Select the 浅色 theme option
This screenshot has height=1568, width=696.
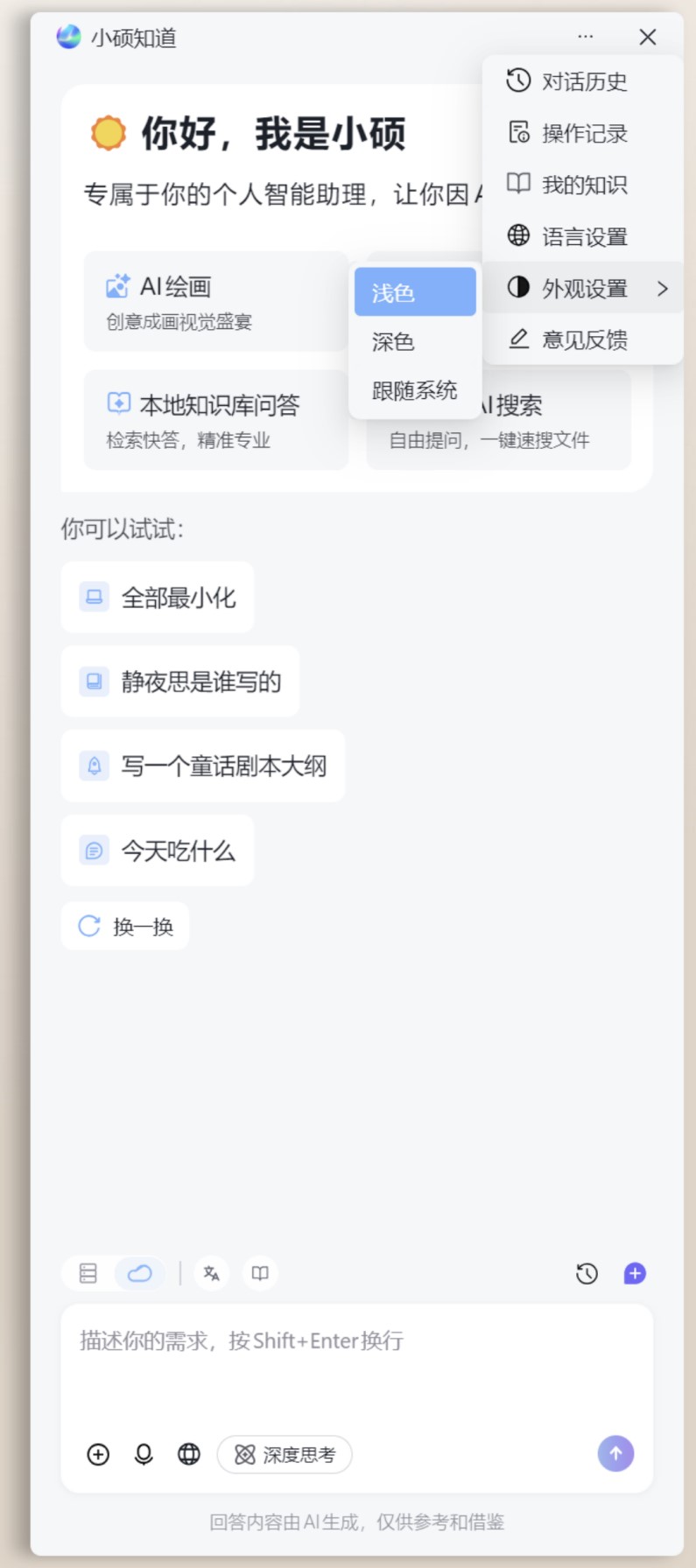[415, 292]
